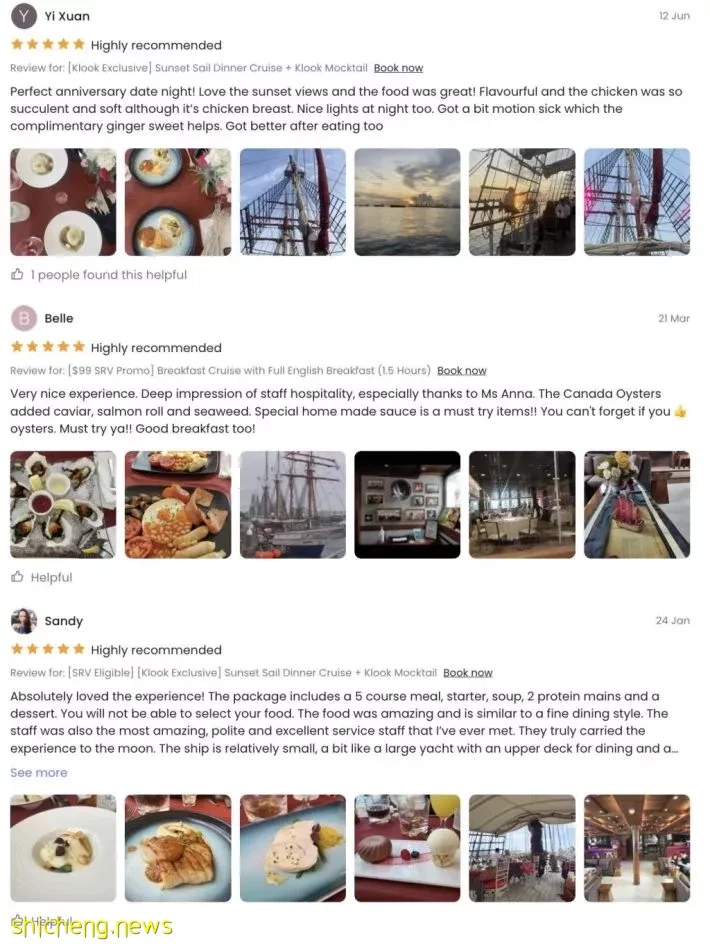Viewport: 710px width, 944px height.
Task: View Yi Xuan's sunset over water photo
Action: 408,202
